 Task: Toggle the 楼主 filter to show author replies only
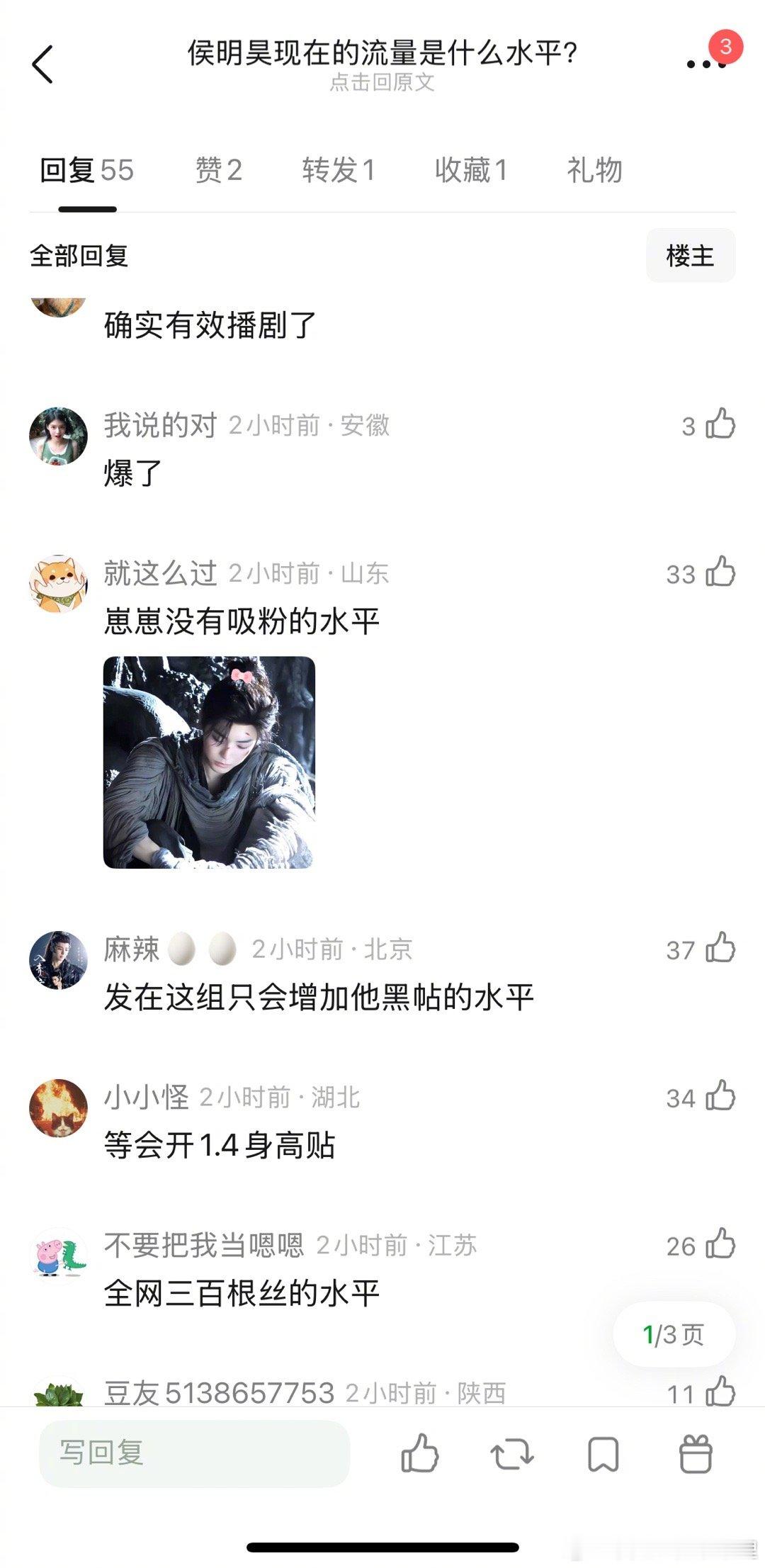coord(690,258)
